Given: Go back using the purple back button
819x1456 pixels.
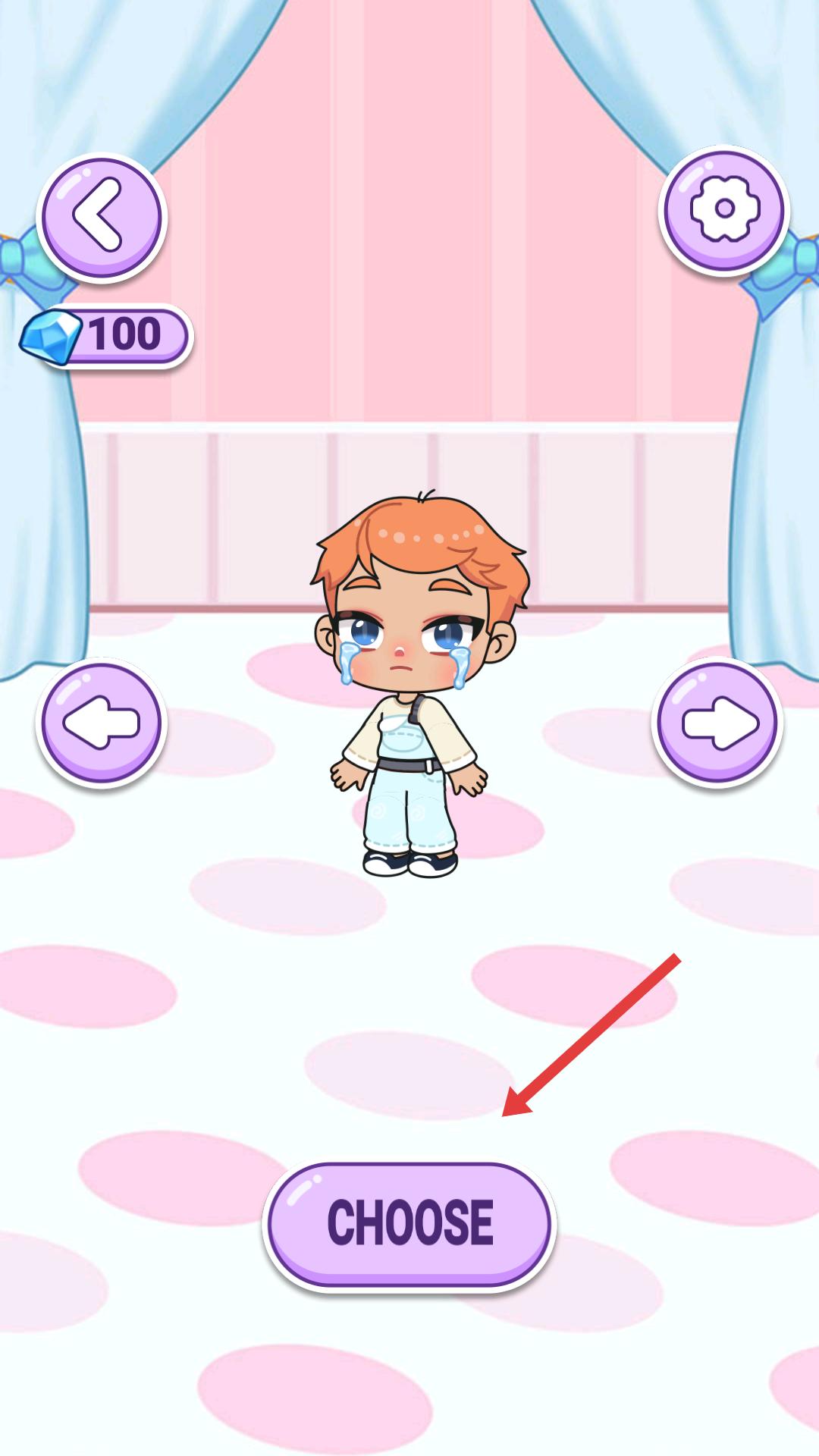Looking at the screenshot, I should coord(101,217).
